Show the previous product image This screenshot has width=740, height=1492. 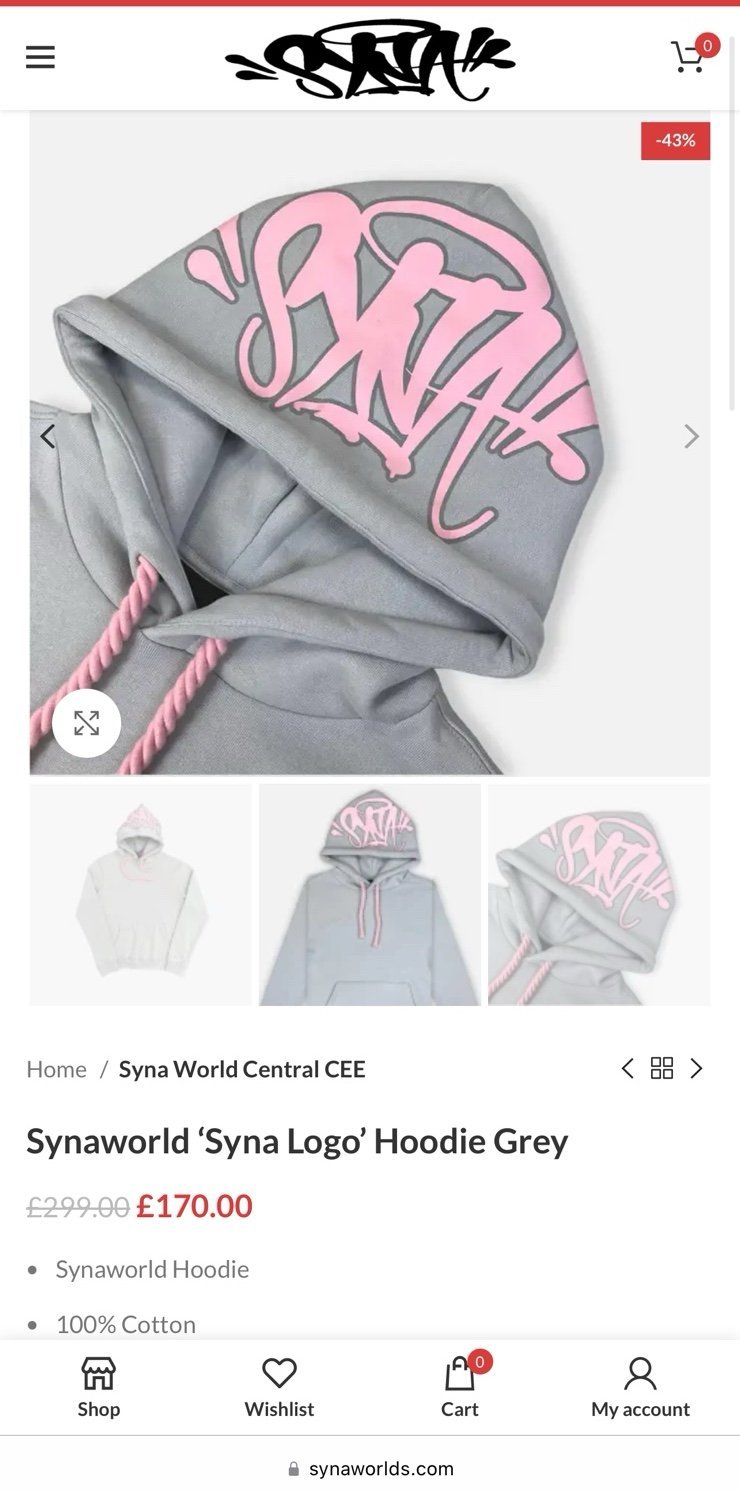click(47, 436)
